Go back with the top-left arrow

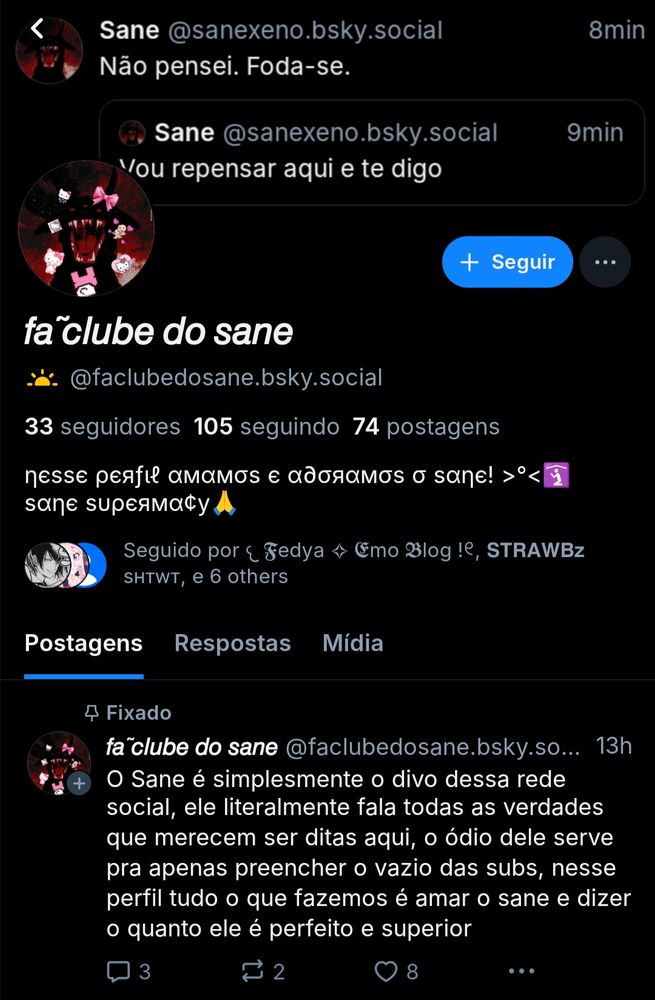click(x=38, y=29)
